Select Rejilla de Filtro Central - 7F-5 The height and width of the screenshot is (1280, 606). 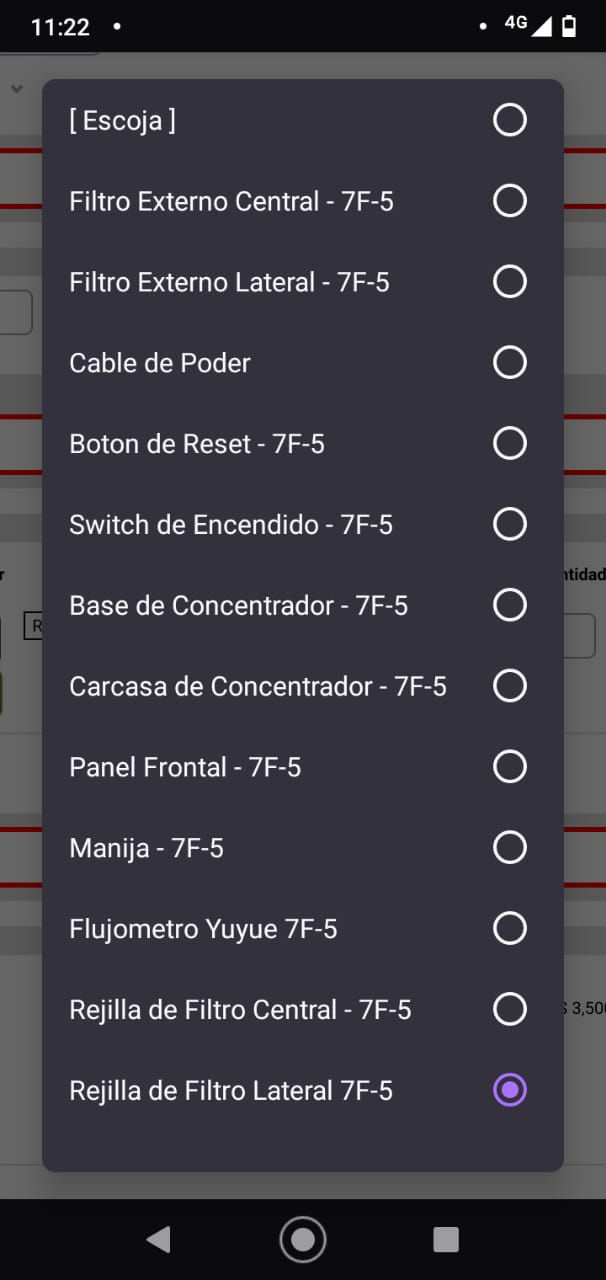(303, 1010)
